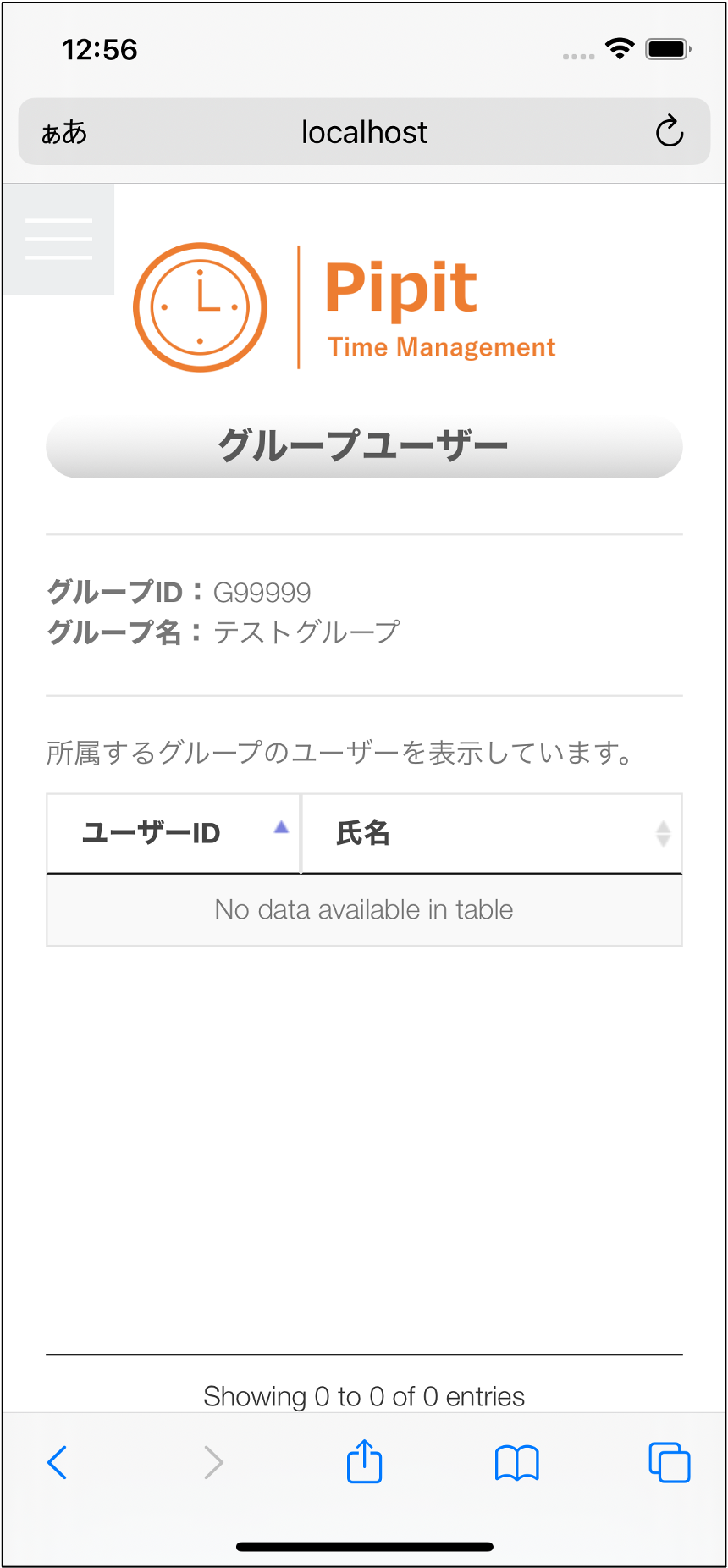Sort table by 氏名 column

(491, 833)
